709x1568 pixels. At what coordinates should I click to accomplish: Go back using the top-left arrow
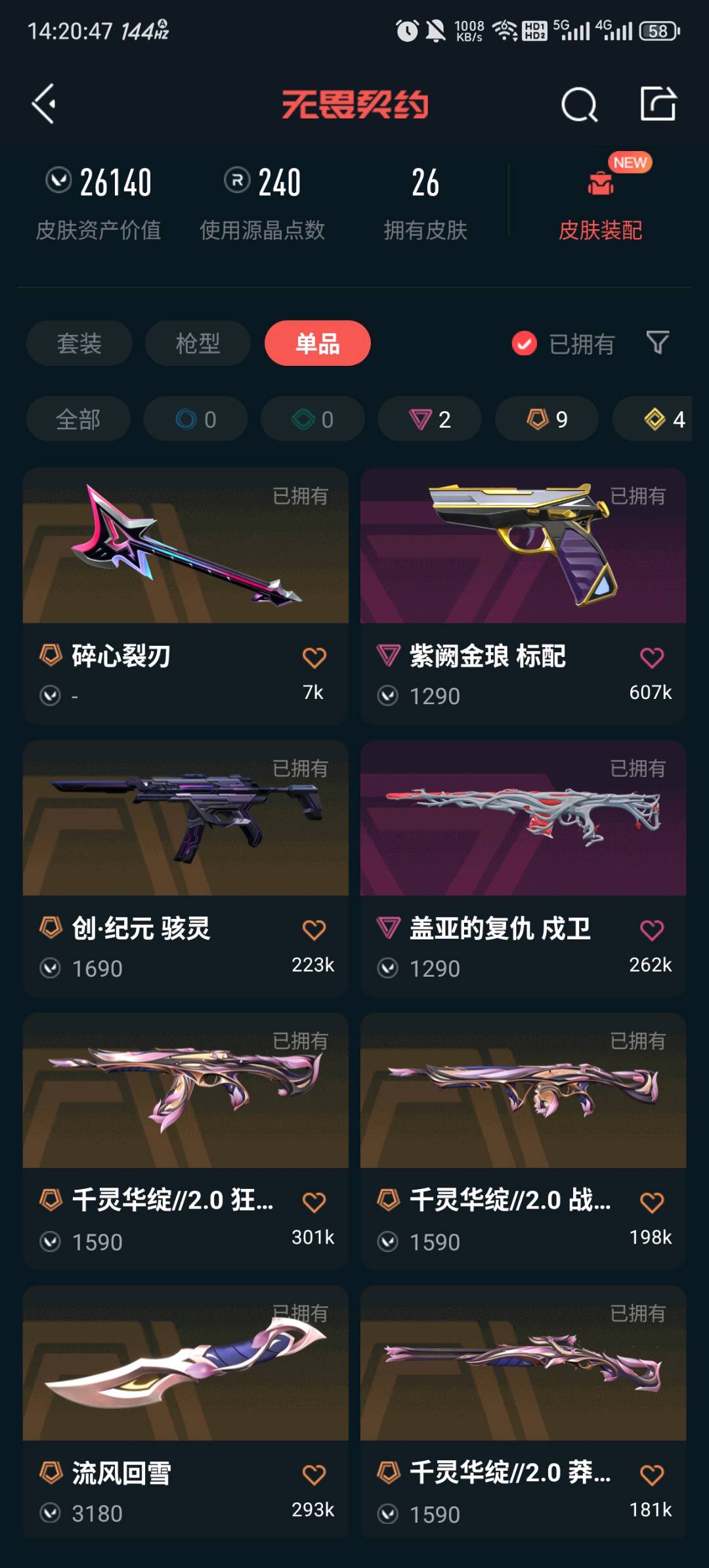(44, 104)
